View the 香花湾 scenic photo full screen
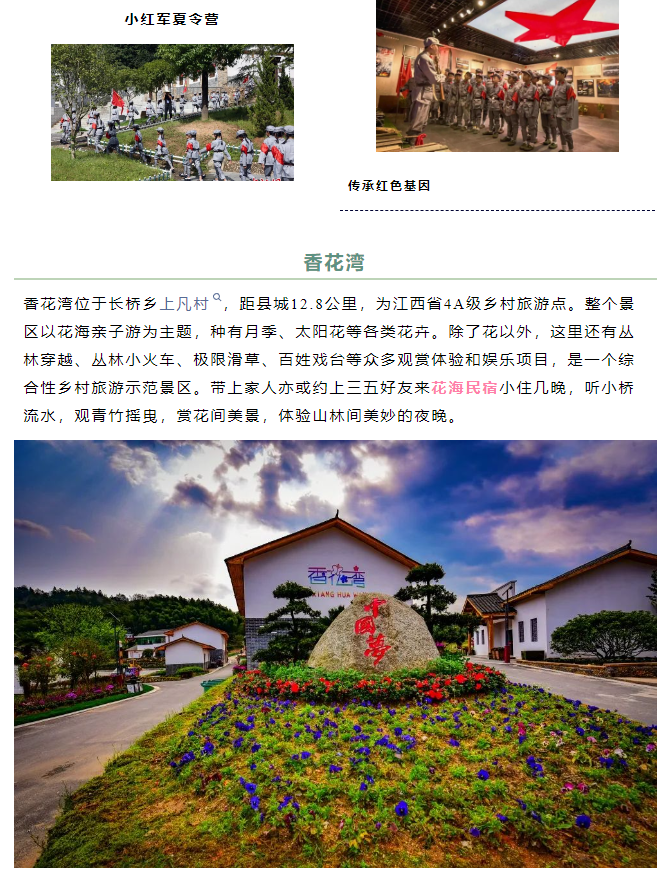Screen dimensions: 669x872 point(335,654)
